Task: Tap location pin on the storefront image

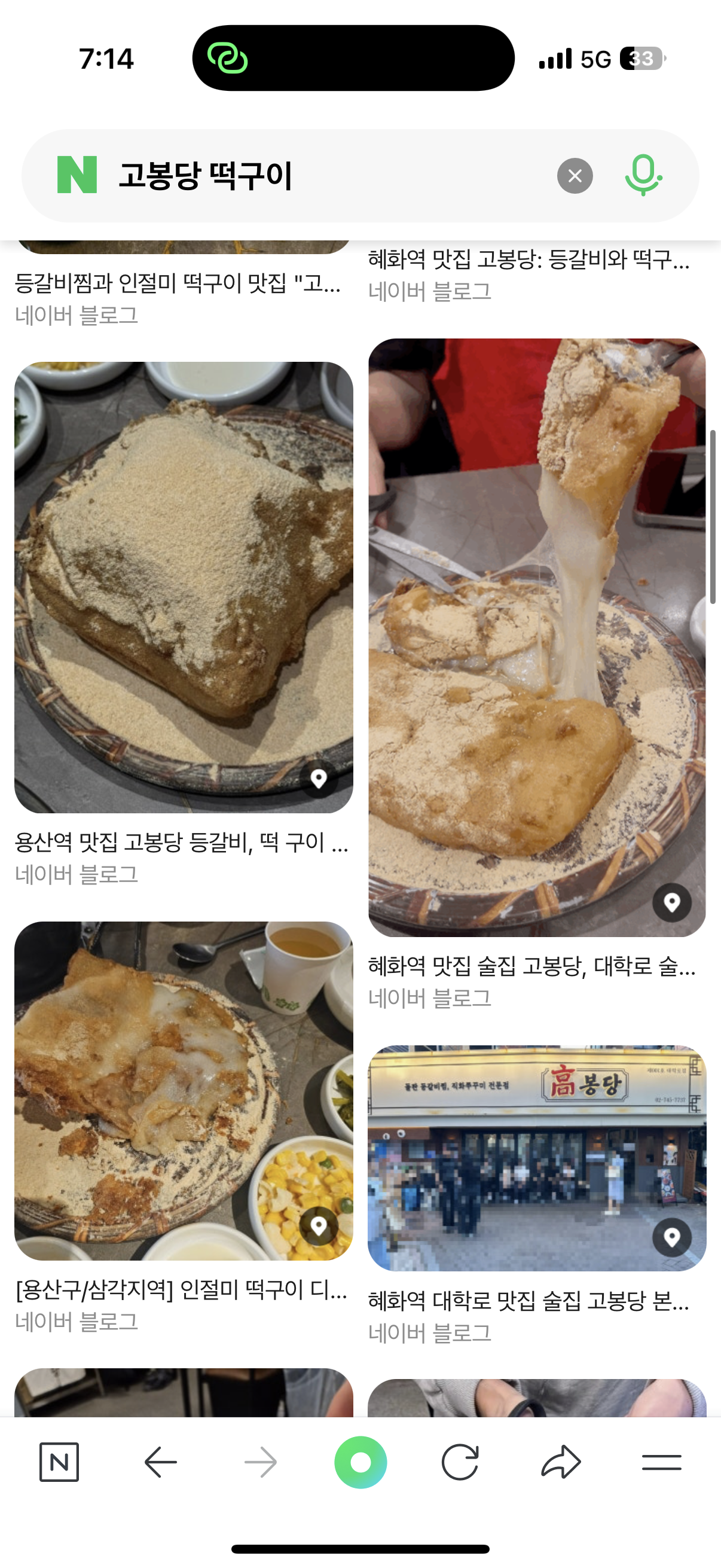Action: [x=672, y=1237]
